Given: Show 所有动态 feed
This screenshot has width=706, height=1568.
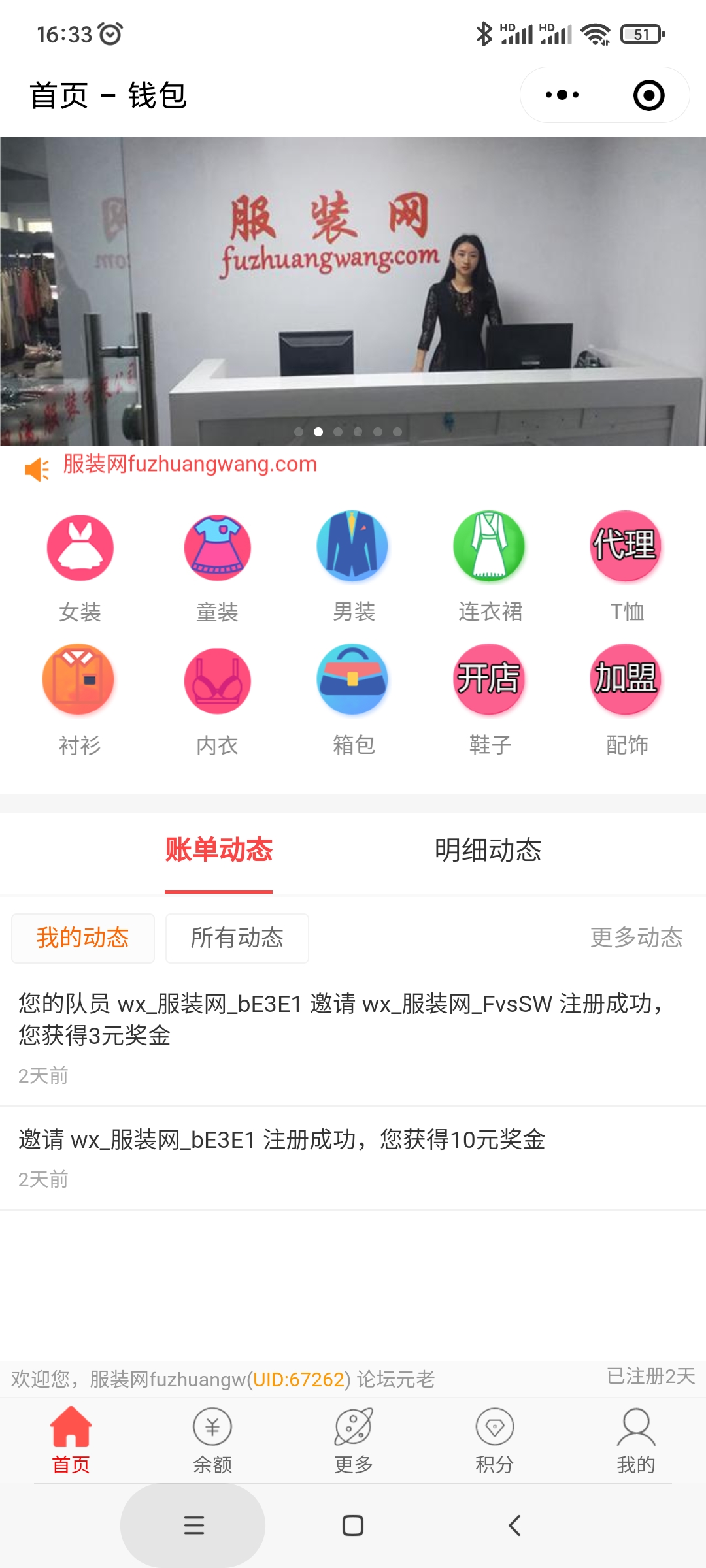Looking at the screenshot, I should [x=237, y=938].
